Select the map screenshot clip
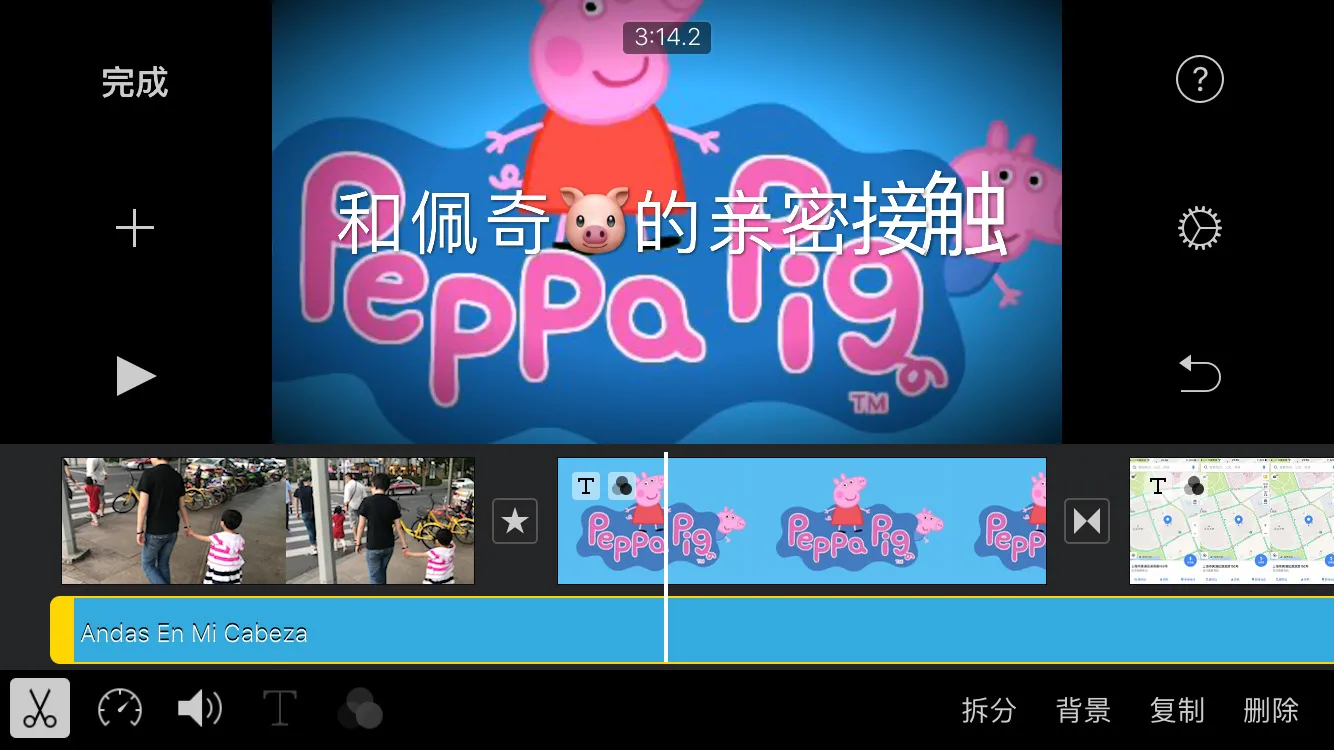Viewport: 1334px width, 750px height. pyautogui.click(x=1230, y=521)
